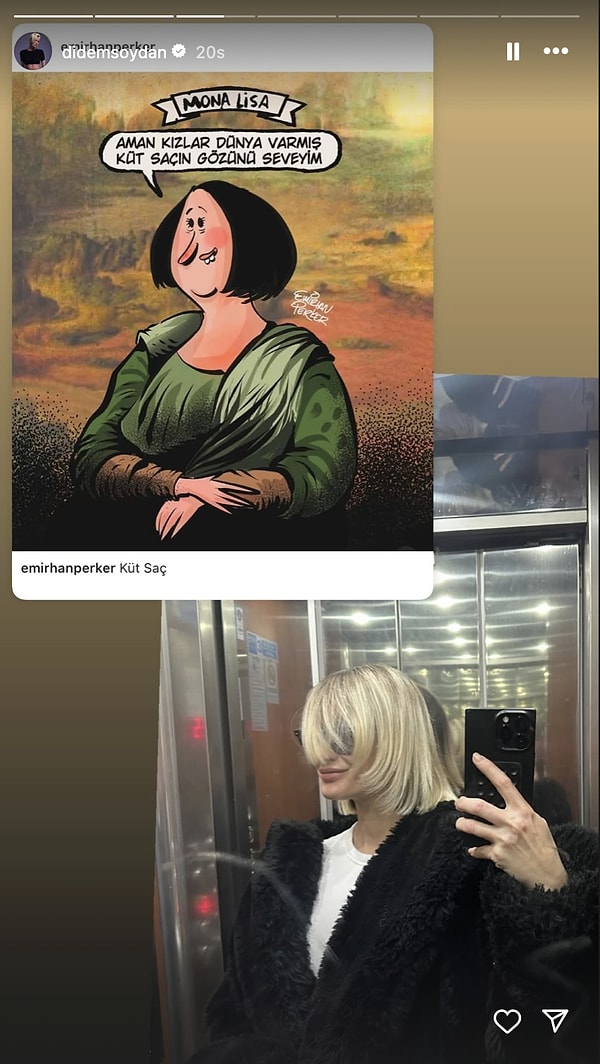
Task: Open the three-dot story options menu
Action: coord(556,51)
